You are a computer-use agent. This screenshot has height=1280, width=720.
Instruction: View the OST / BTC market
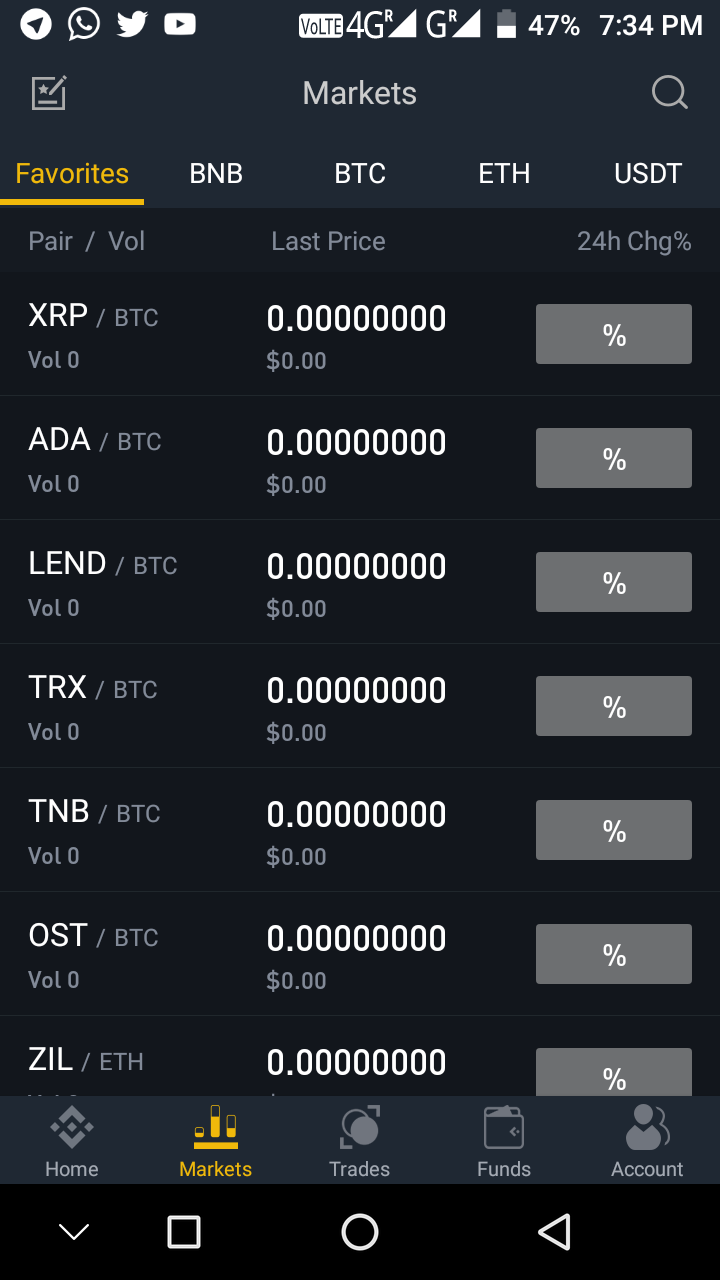(x=360, y=954)
